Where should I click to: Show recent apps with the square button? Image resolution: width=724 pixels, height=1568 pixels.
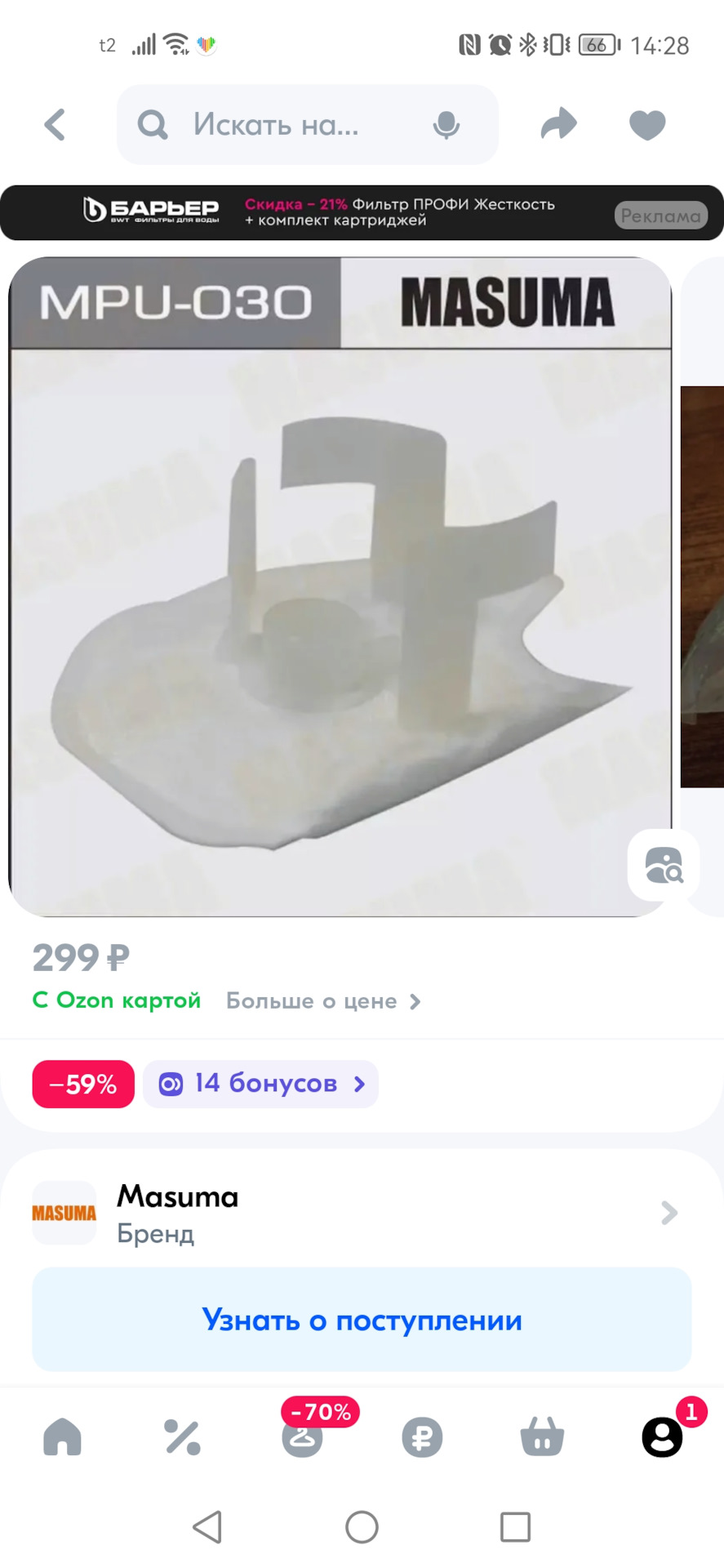(515, 1526)
